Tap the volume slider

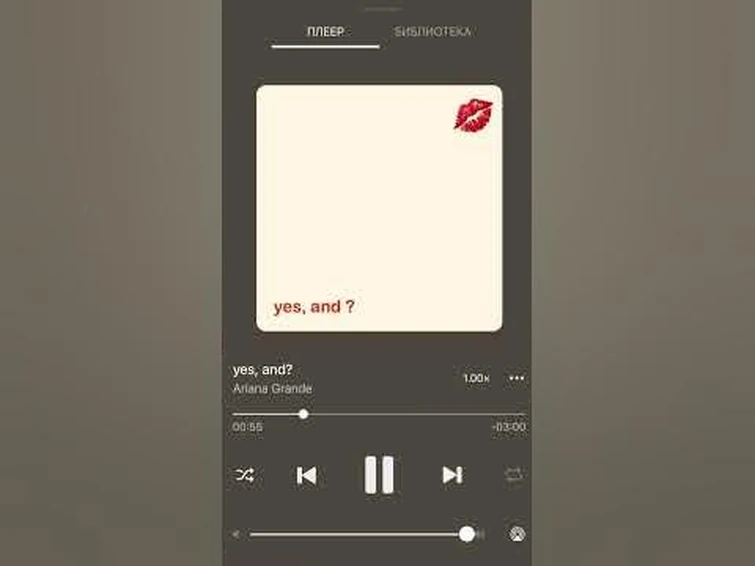(x=360, y=534)
